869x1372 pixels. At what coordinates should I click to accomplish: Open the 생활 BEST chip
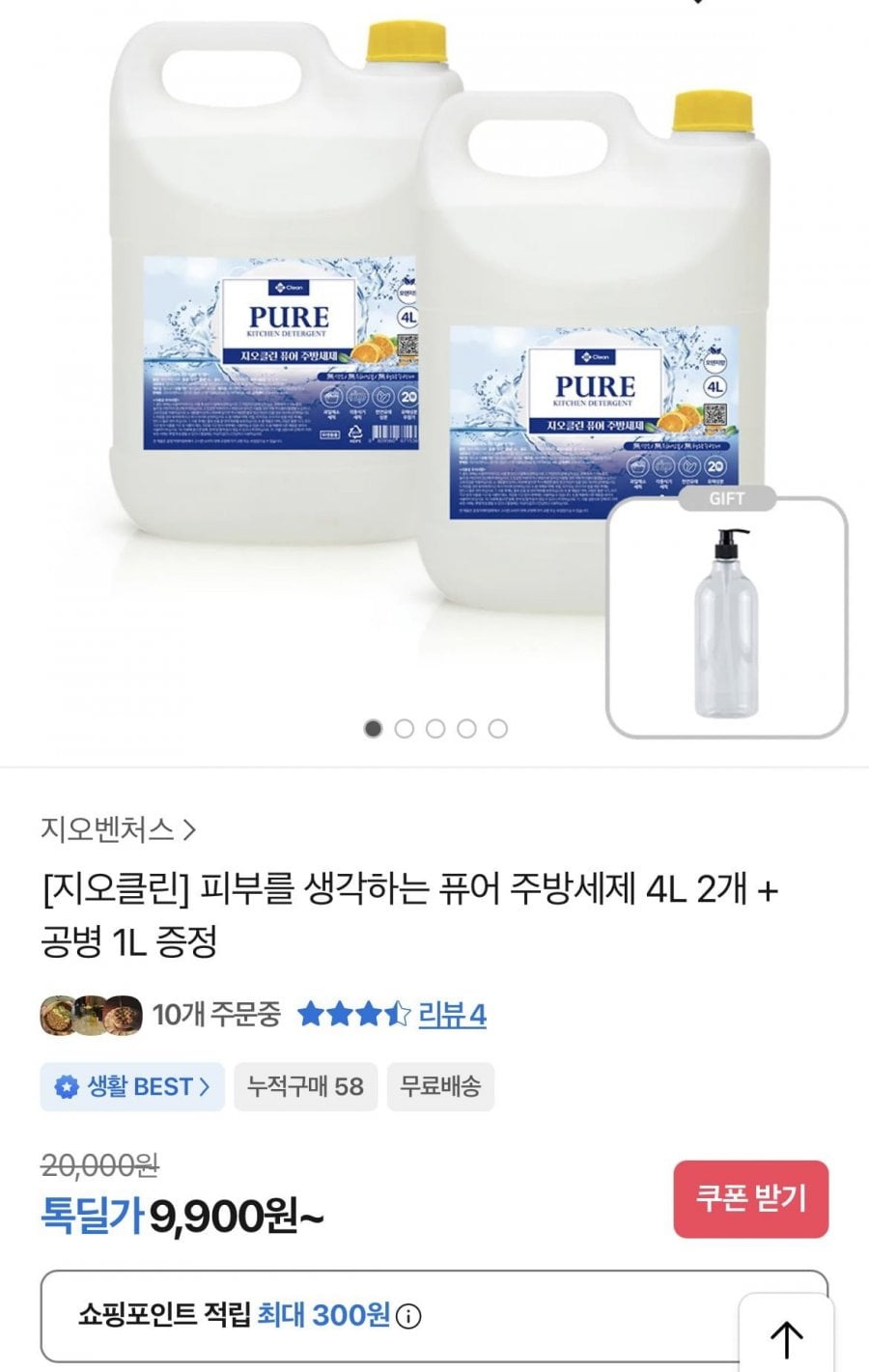click(132, 1087)
